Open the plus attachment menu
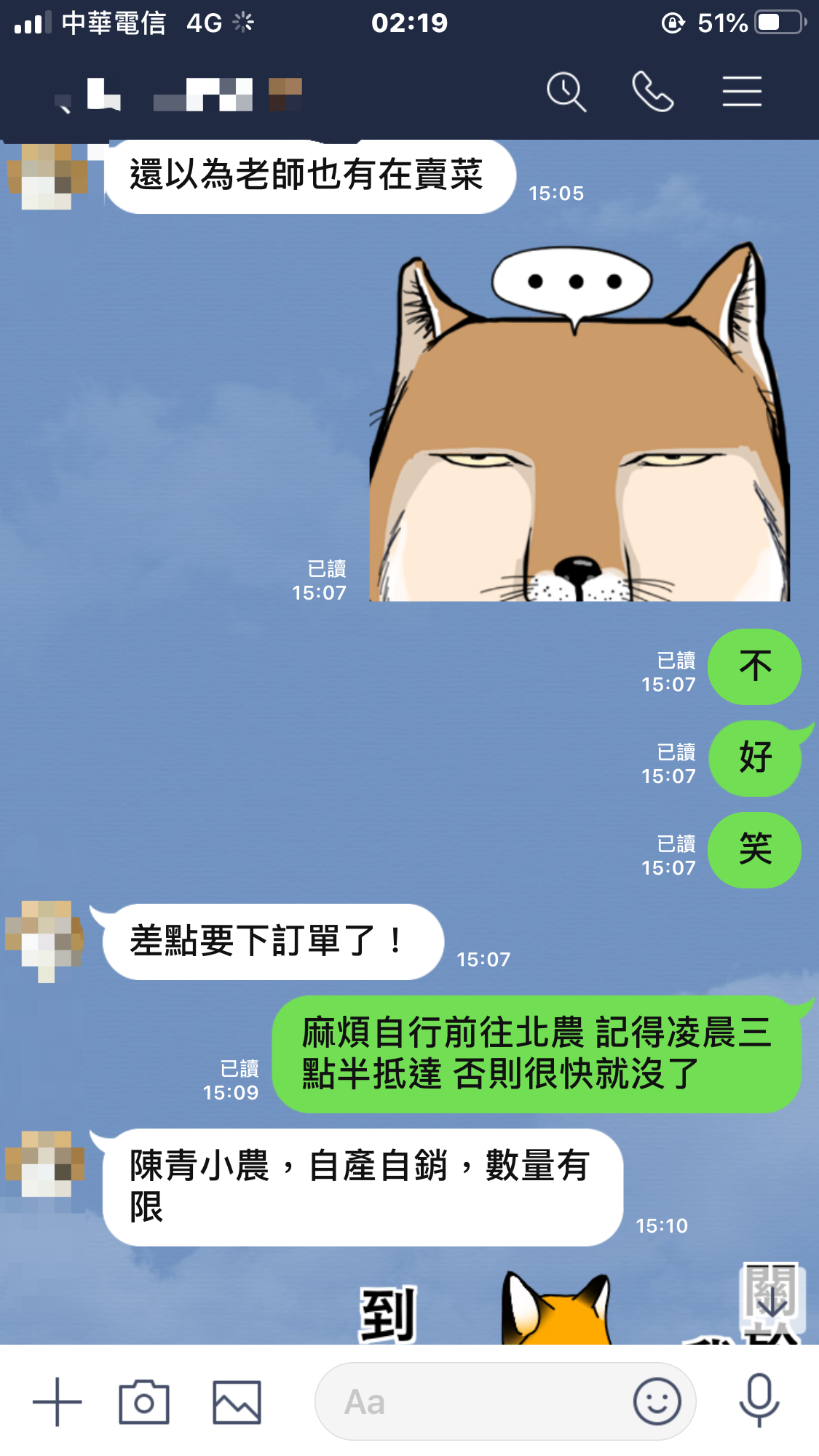The width and height of the screenshot is (819, 1456). point(58,1401)
